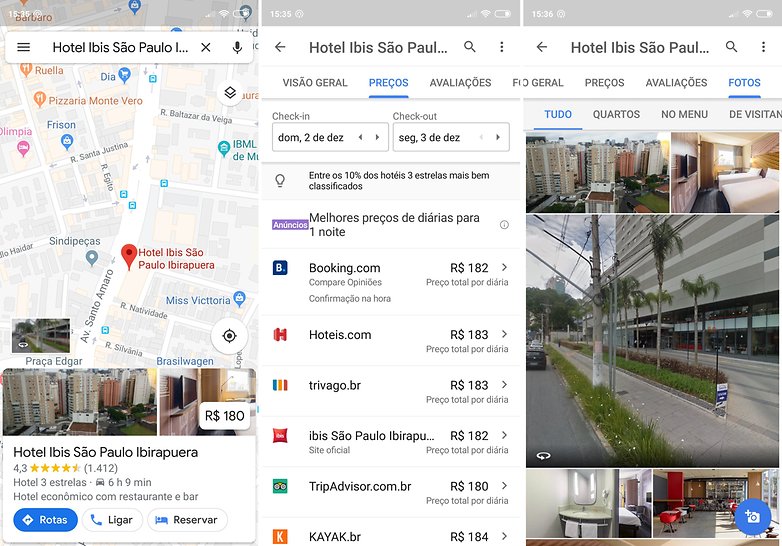Start voice search with microphone
The width and height of the screenshot is (782, 546).
coord(237,47)
